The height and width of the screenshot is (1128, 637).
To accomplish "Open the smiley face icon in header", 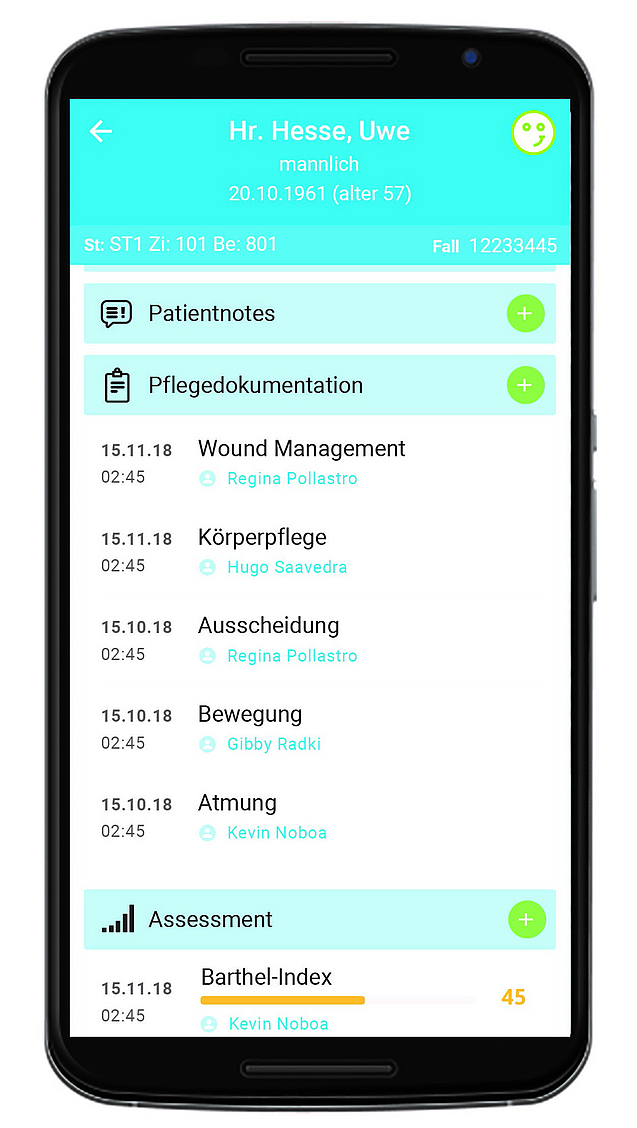I will click(x=533, y=132).
